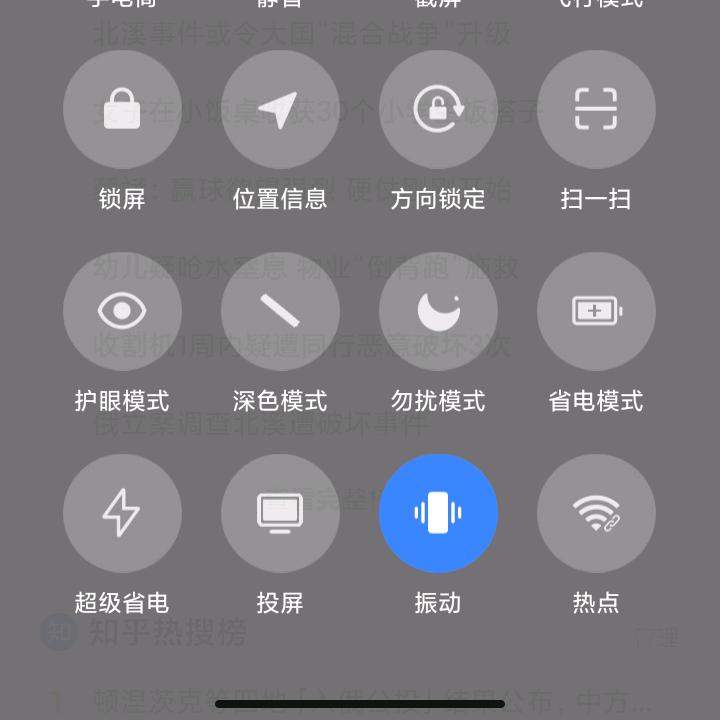Image resolution: width=720 pixels, height=720 pixels.
Task: Tap the 锁屏 lock screen toggle
Action: pyautogui.click(x=122, y=110)
